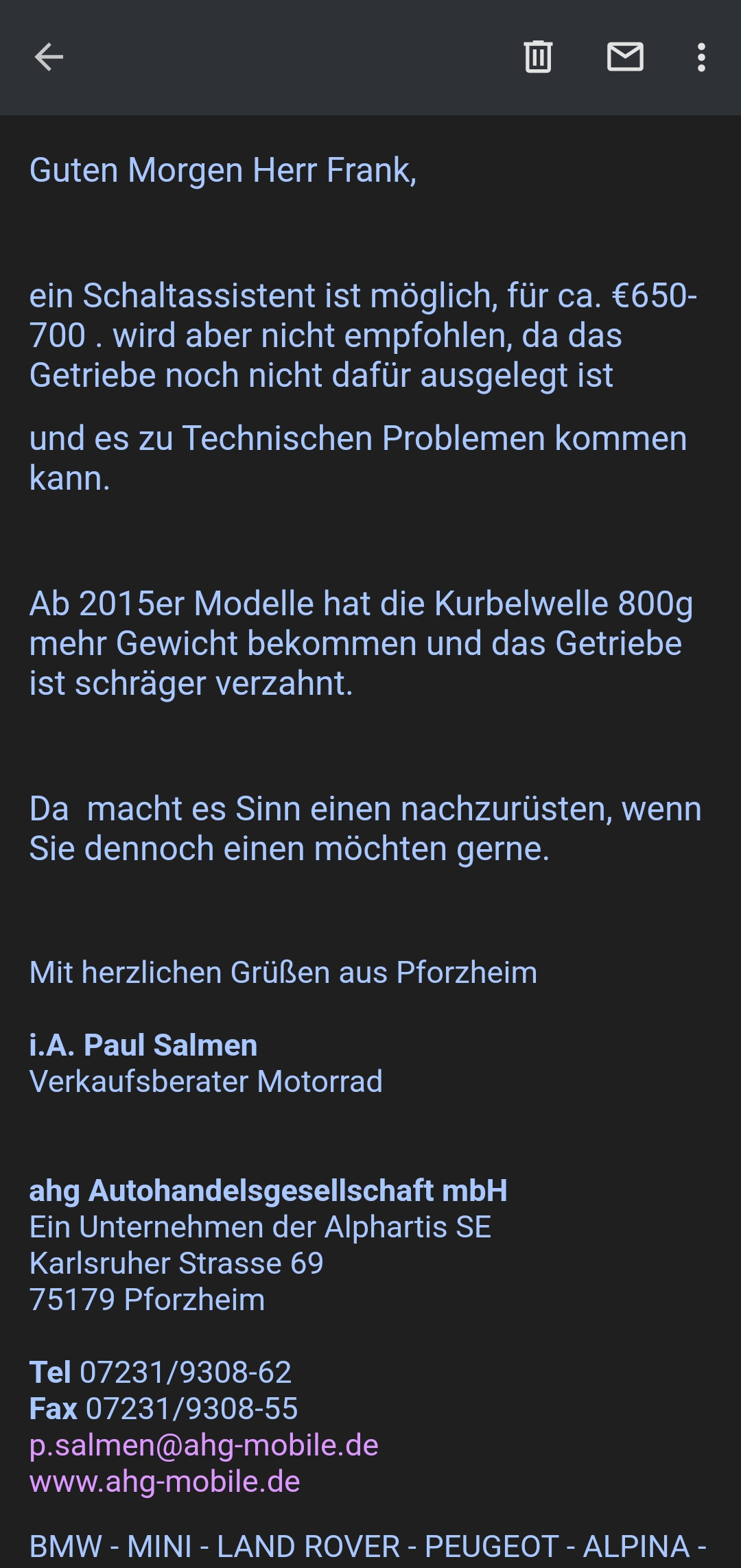This screenshot has width=741, height=1568.
Task: Open the www.ahg-mobile.de website link
Action: click(165, 1482)
